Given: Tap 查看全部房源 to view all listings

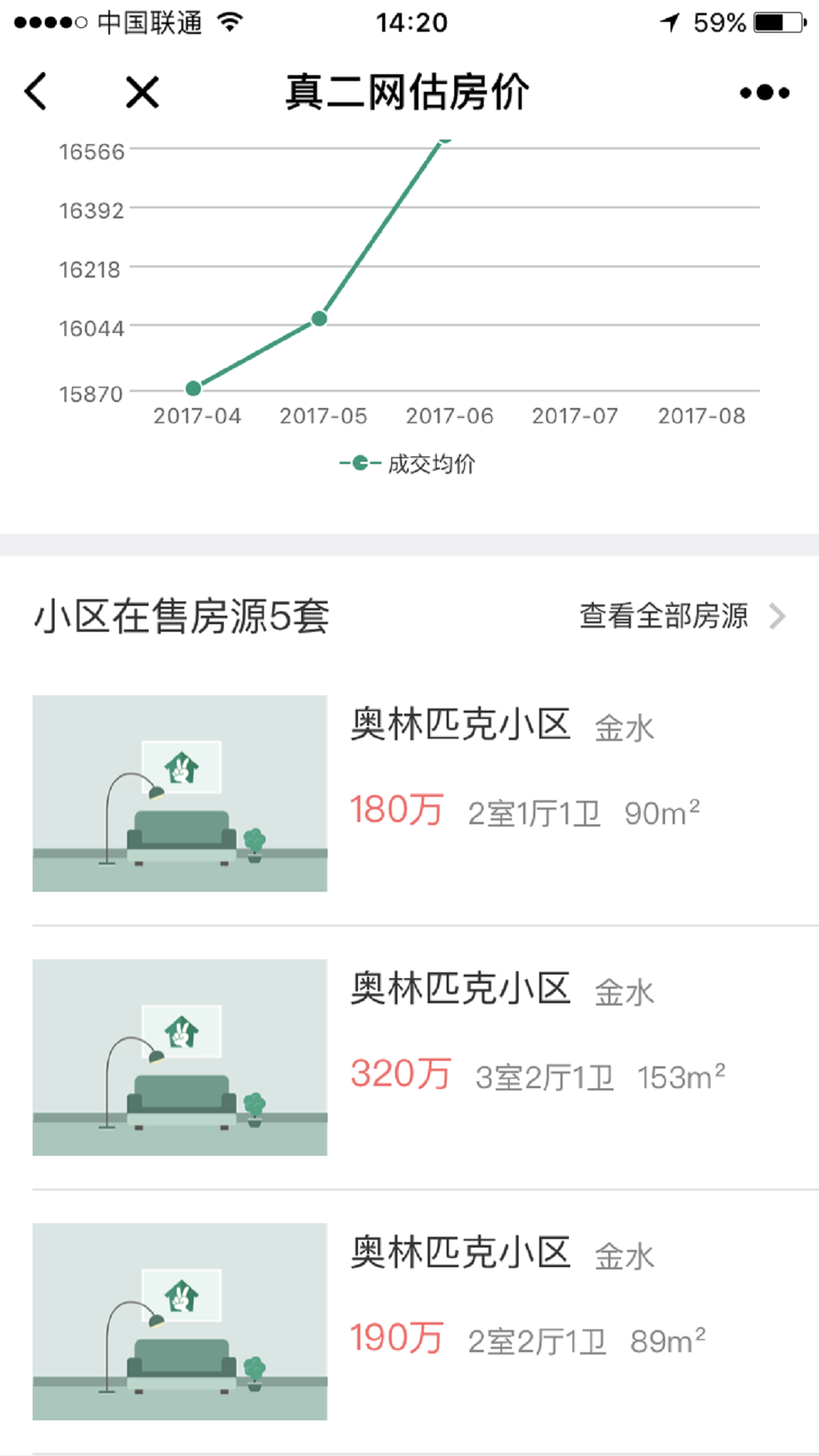Looking at the screenshot, I should [x=682, y=616].
